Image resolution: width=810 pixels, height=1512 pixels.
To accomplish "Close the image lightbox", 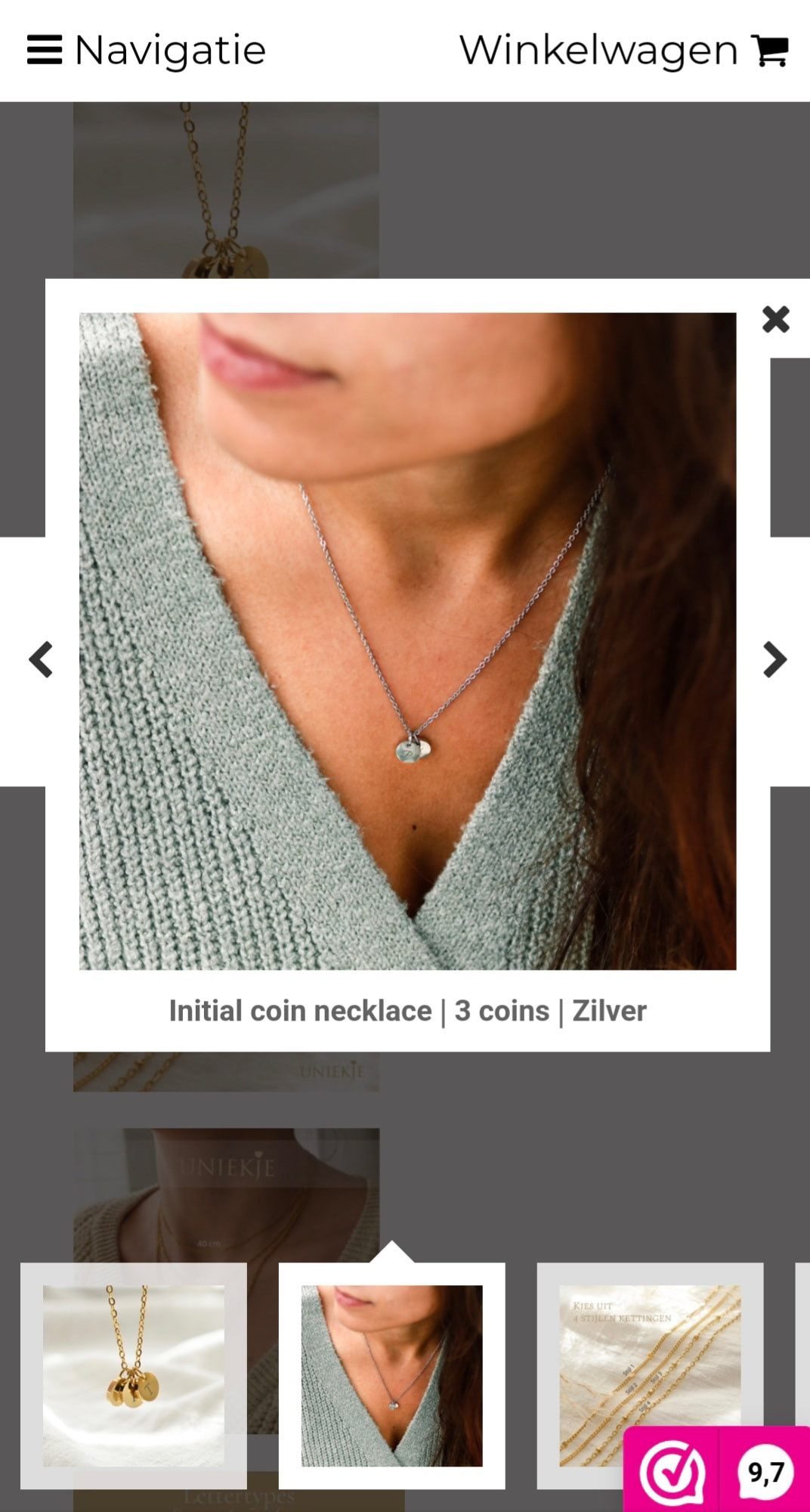I will pyautogui.click(x=775, y=319).
